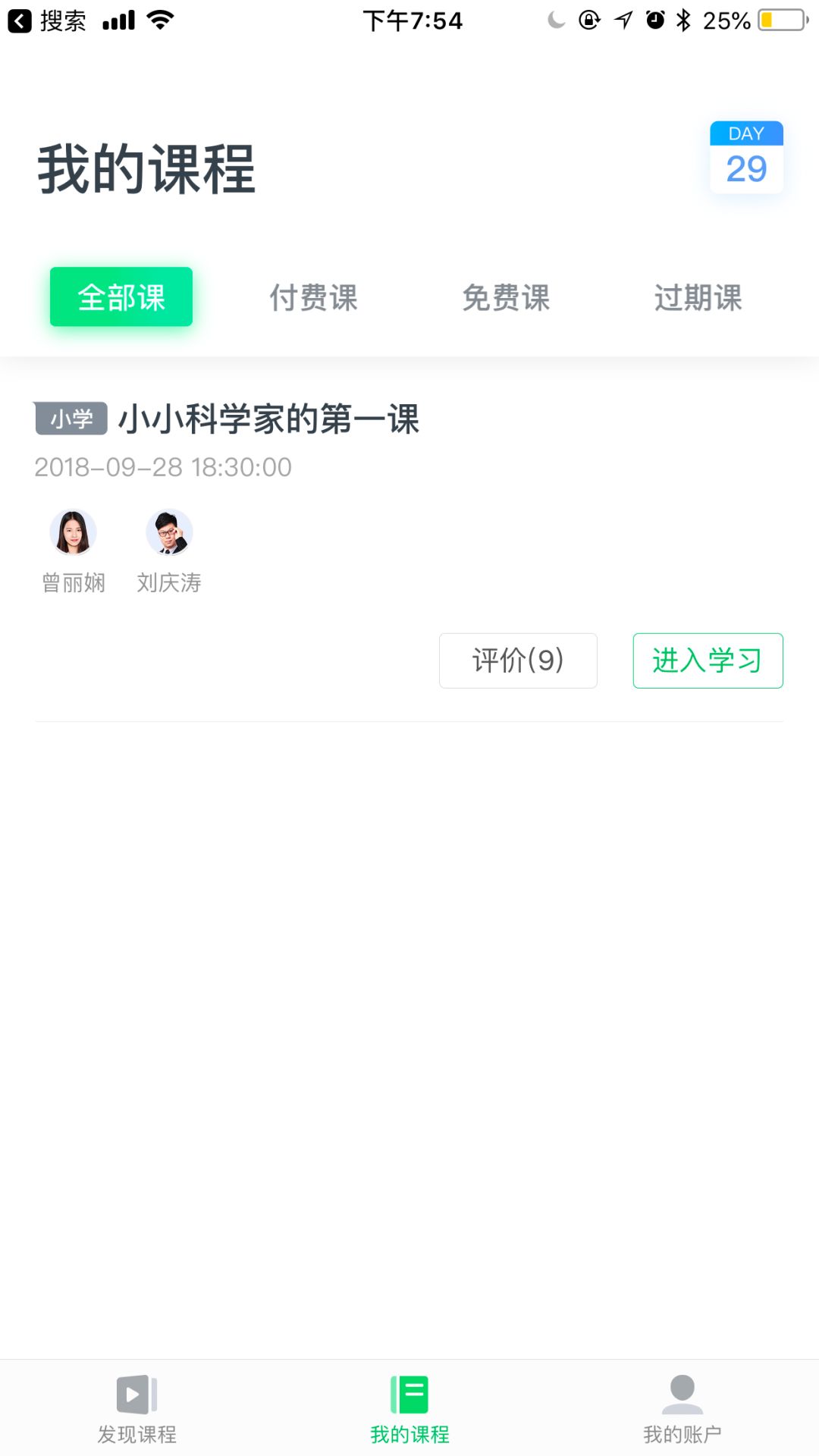The image size is (819, 1456).
Task: Open 评价(9) to view course reviews
Action: (518, 661)
